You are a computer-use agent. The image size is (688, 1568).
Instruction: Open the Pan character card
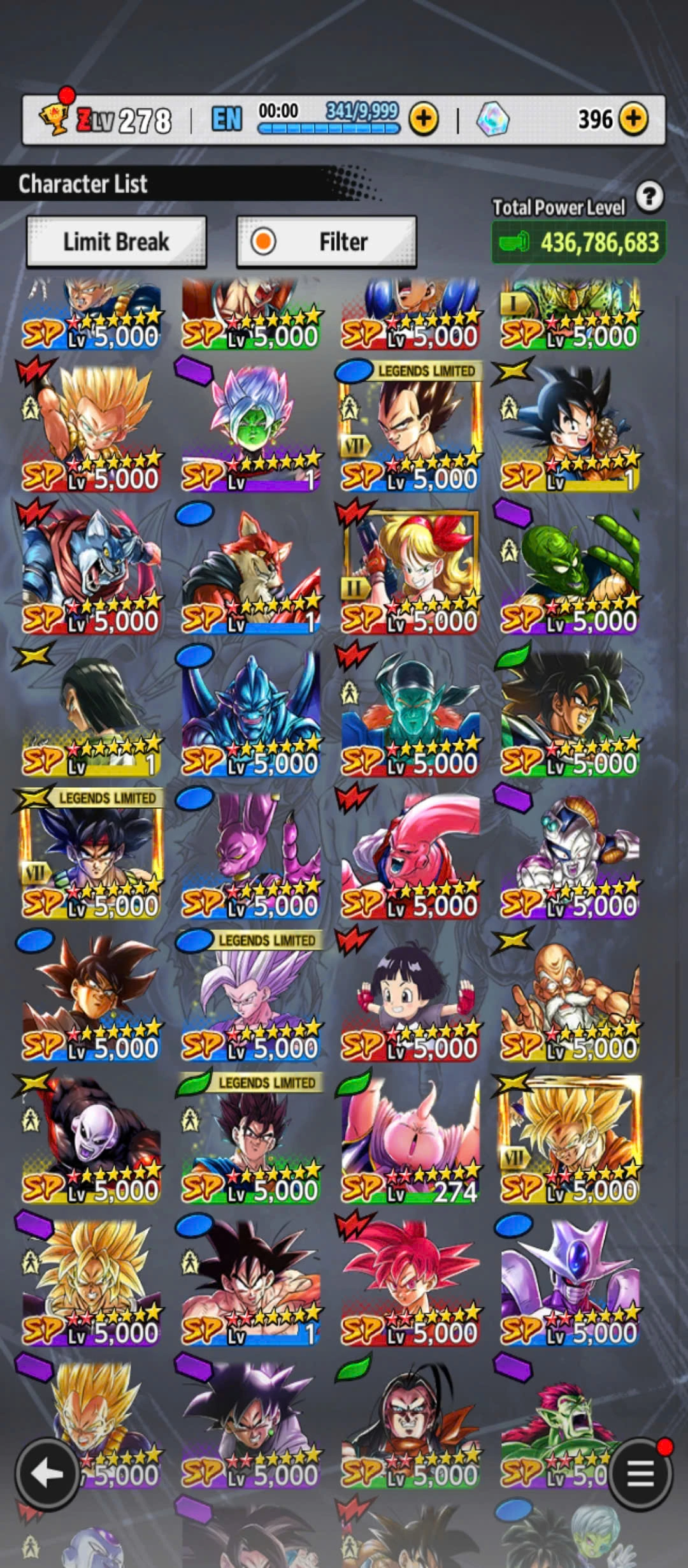click(x=410, y=996)
